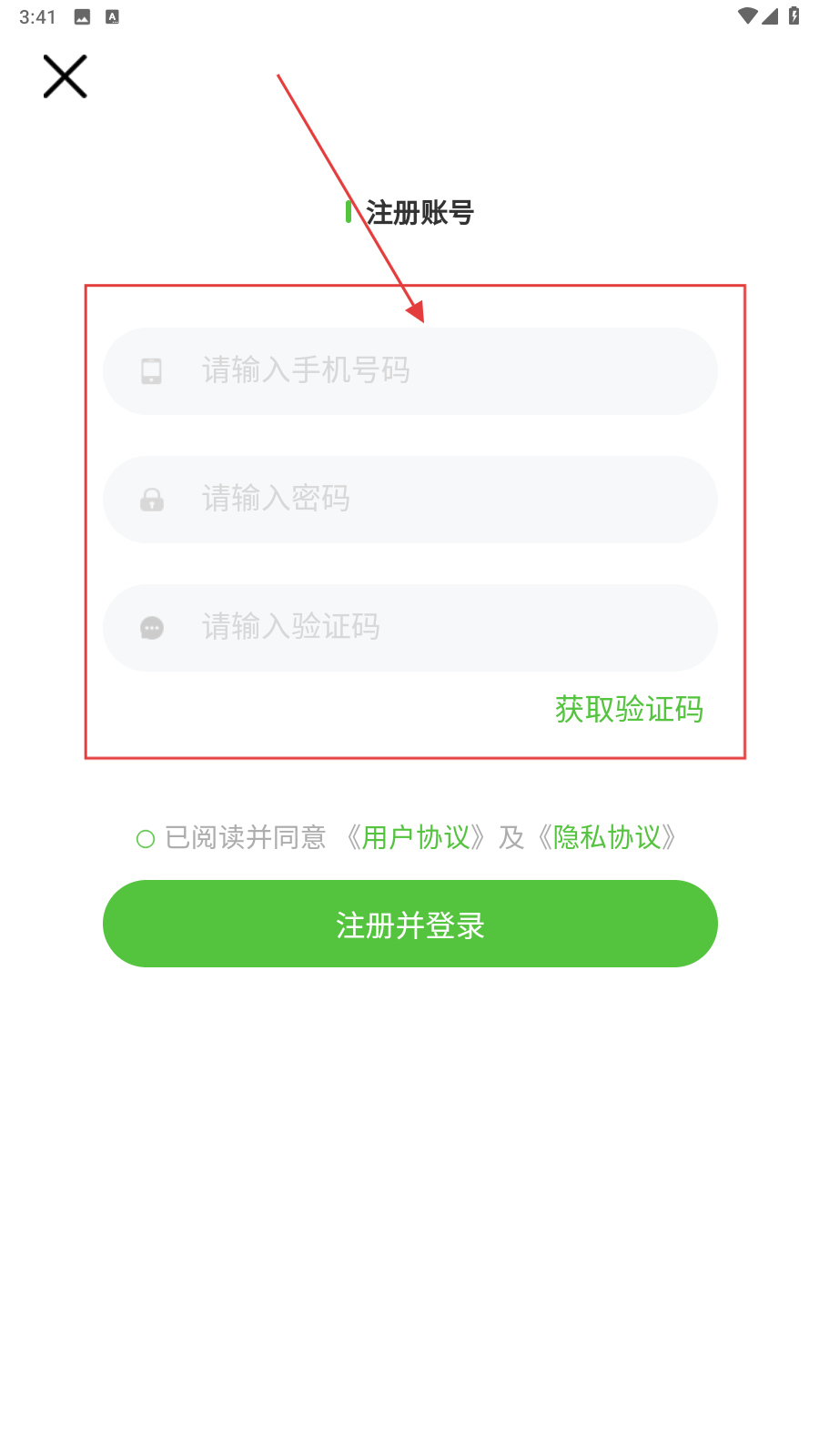Open the 隐私协议 link
Image resolution: width=819 pixels, height=1456 pixels.
pos(607,837)
